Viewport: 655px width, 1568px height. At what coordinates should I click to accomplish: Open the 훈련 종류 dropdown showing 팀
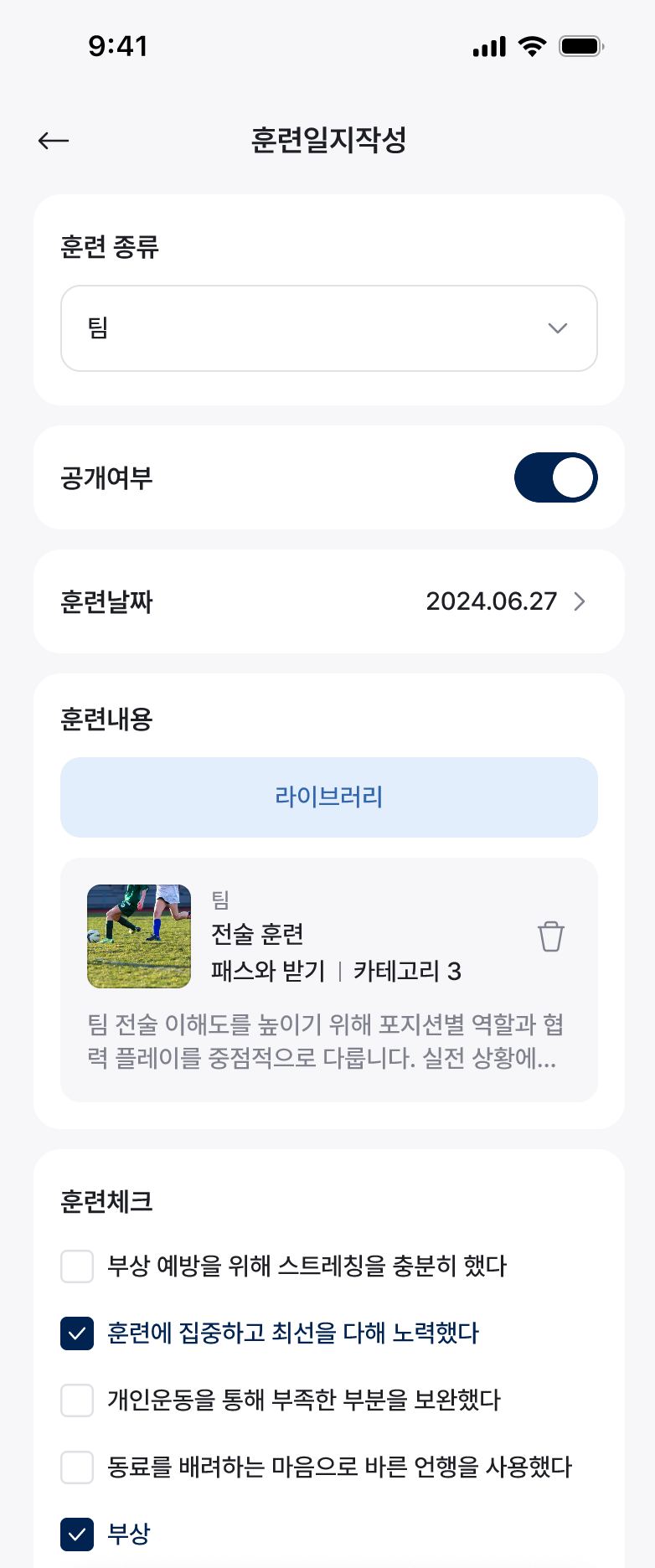[x=328, y=328]
